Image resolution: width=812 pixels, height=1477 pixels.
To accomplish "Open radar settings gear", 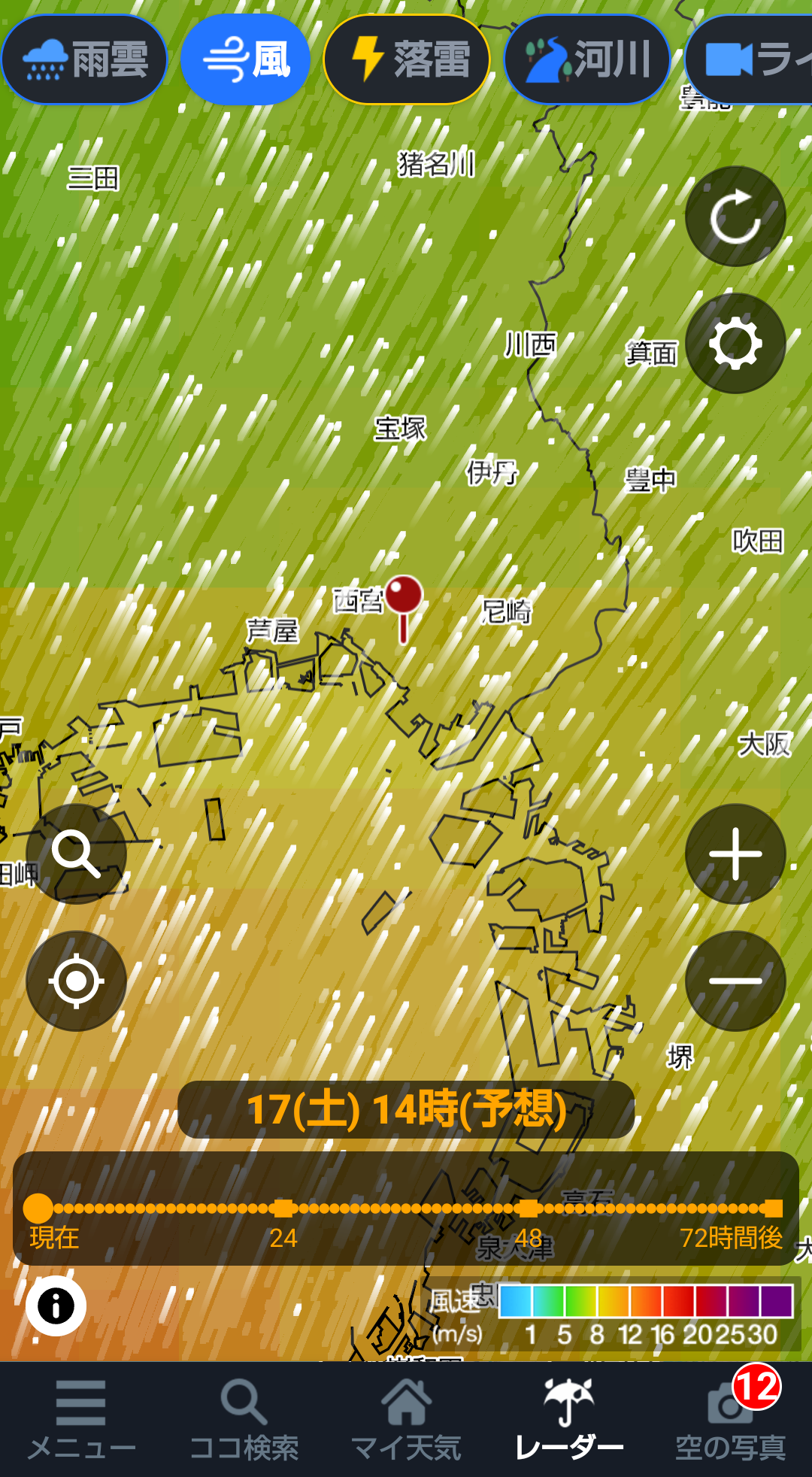I will tap(735, 344).
